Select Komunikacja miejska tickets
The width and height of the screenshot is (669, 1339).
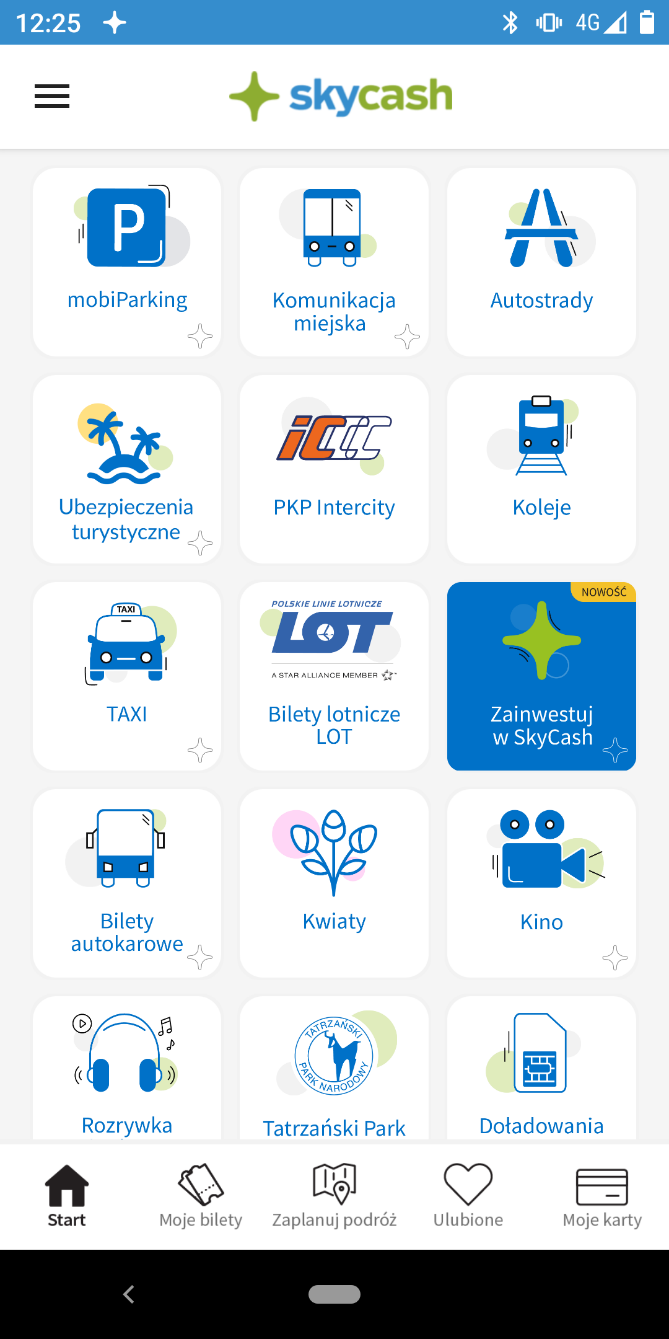334,262
